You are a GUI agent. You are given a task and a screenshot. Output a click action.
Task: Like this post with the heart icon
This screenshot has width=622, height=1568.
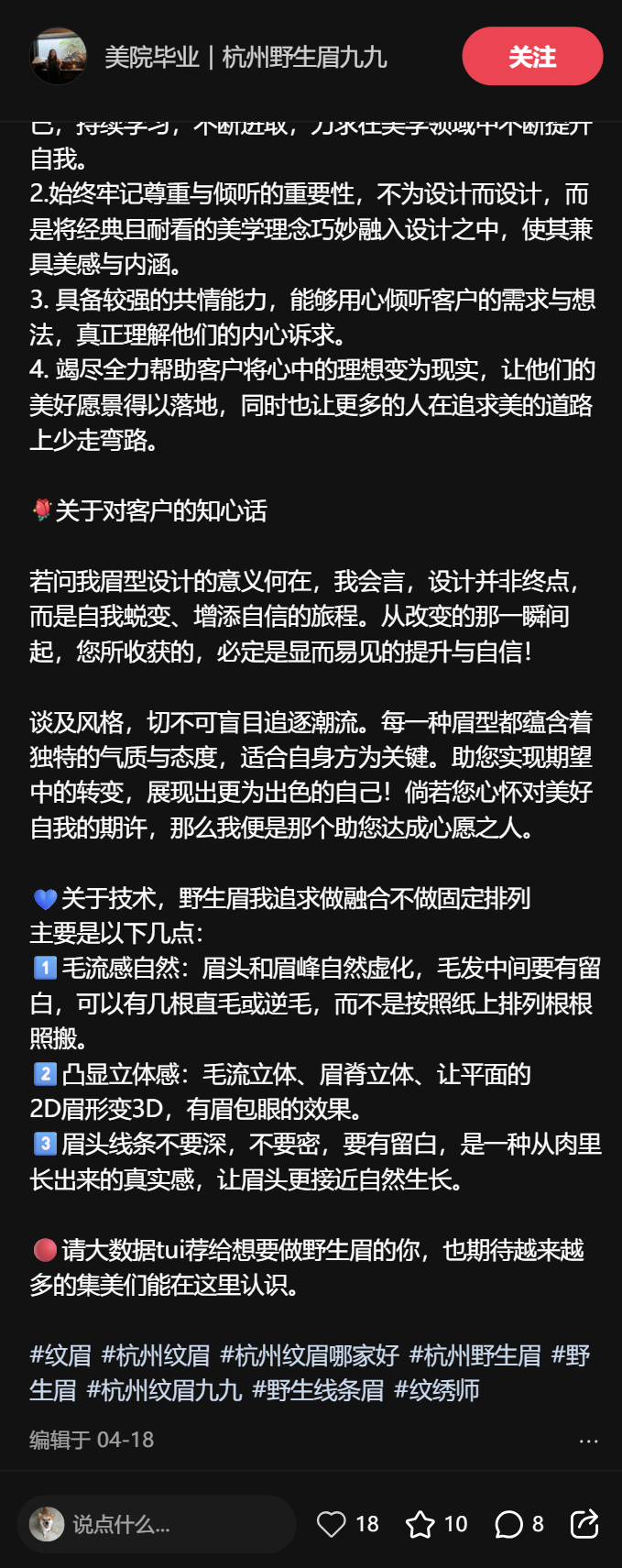(331, 1524)
